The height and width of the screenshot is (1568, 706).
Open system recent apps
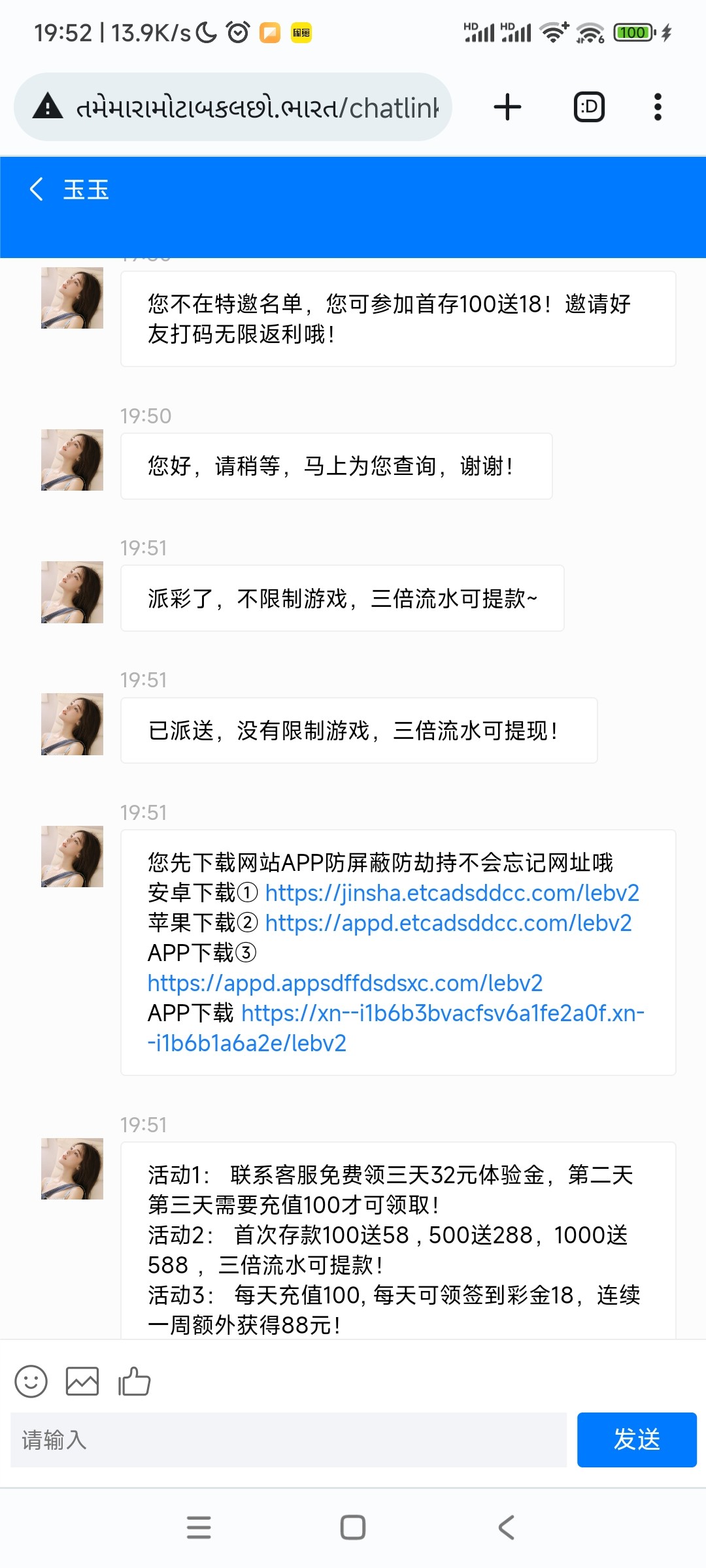(199, 1527)
